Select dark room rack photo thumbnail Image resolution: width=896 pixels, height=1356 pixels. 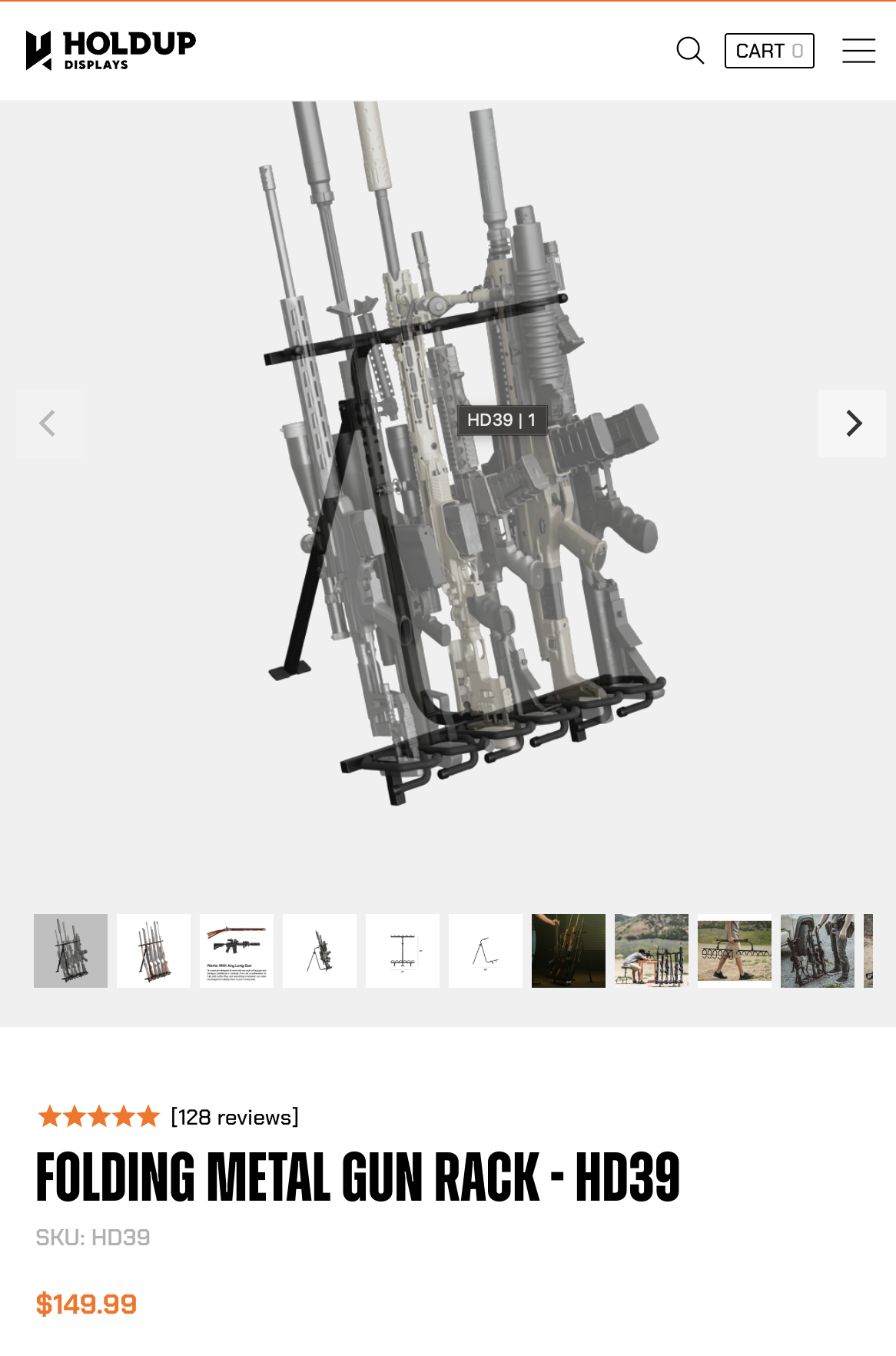pyautogui.click(x=569, y=951)
